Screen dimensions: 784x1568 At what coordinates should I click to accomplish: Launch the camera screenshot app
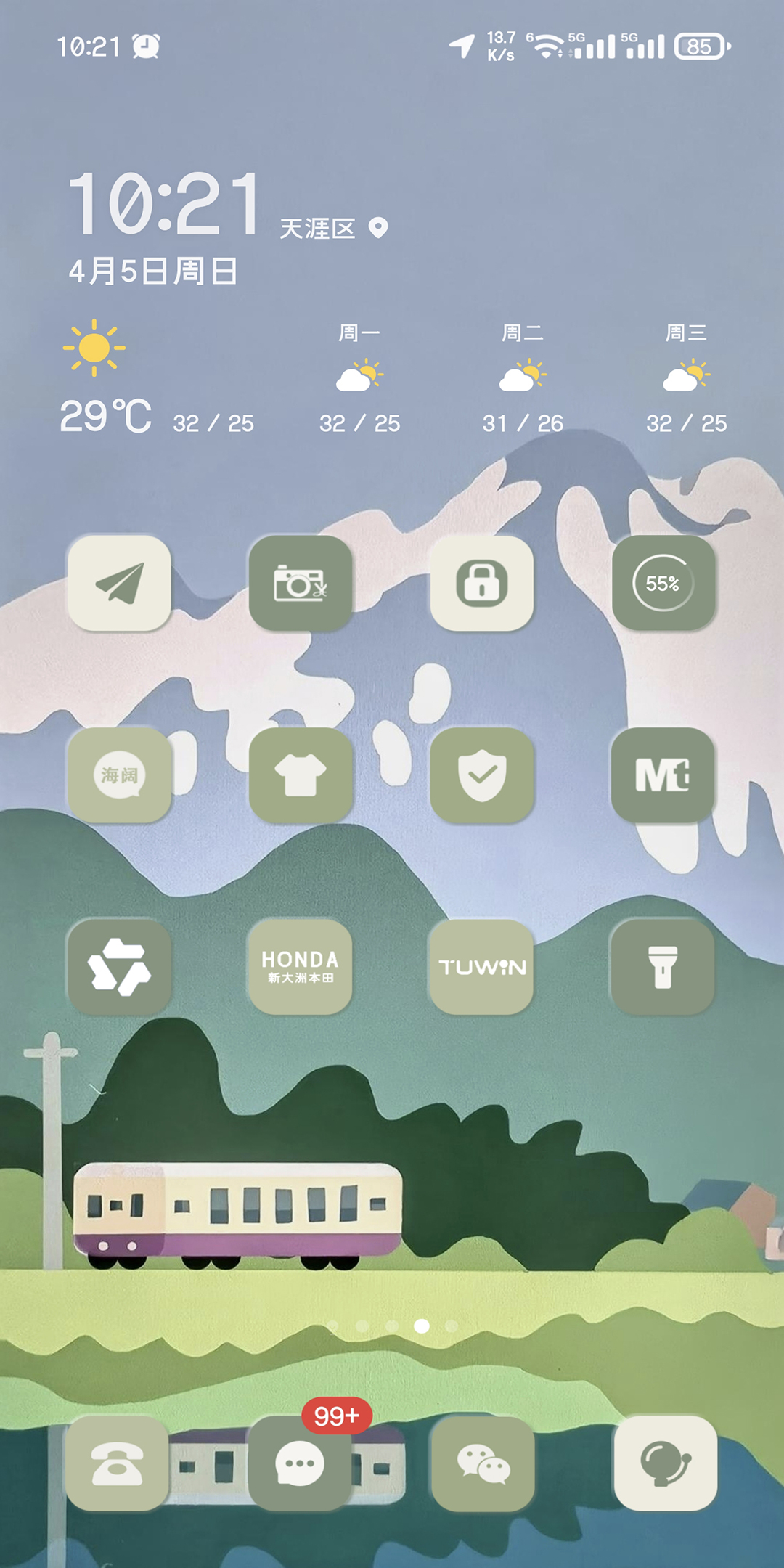click(x=301, y=583)
